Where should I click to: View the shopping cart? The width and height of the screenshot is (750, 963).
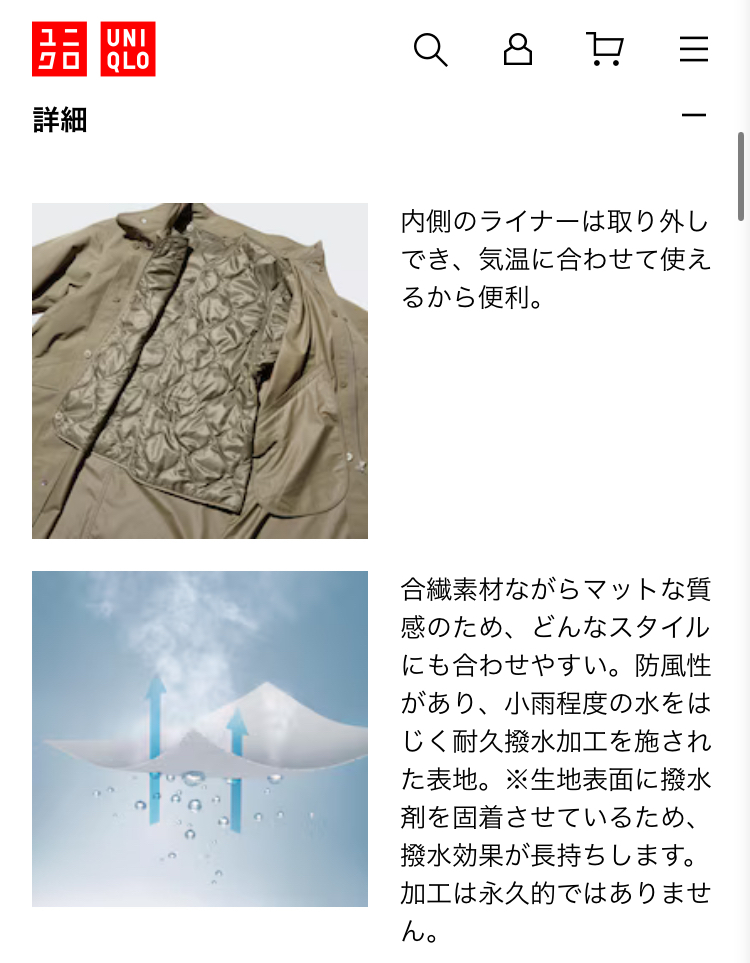tap(604, 49)
